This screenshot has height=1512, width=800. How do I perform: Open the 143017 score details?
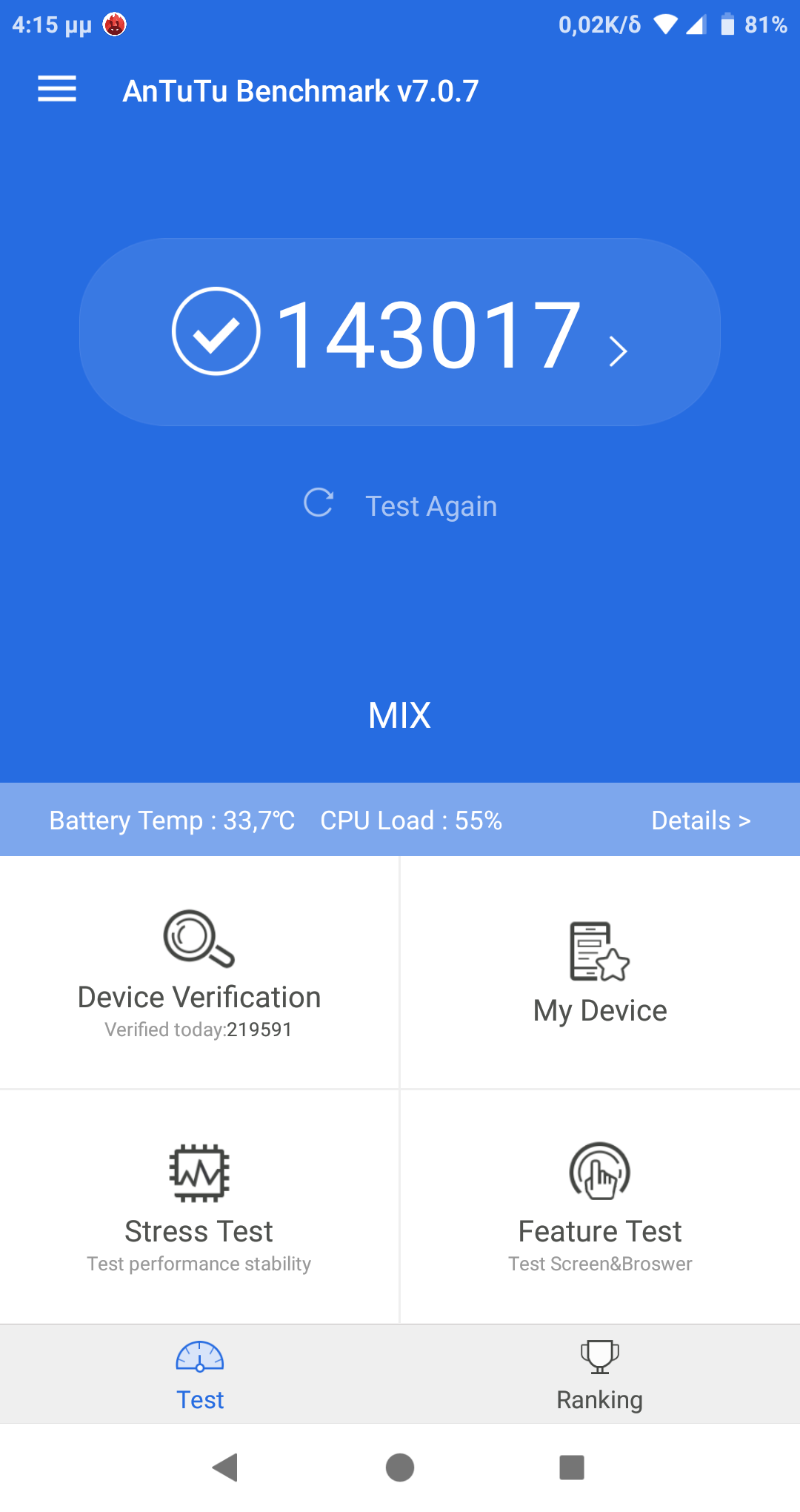point(400,332)
